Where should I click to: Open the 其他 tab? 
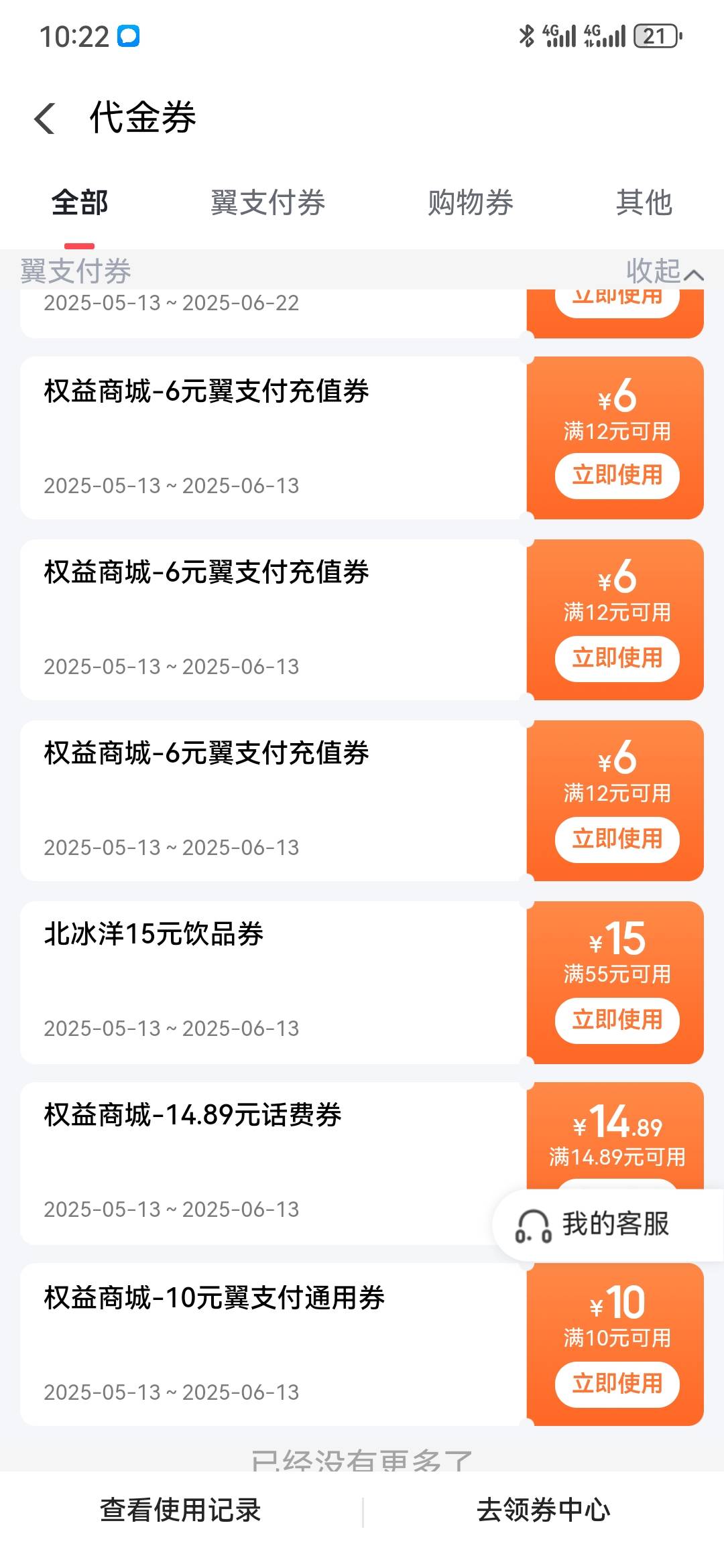pos(644,203)
